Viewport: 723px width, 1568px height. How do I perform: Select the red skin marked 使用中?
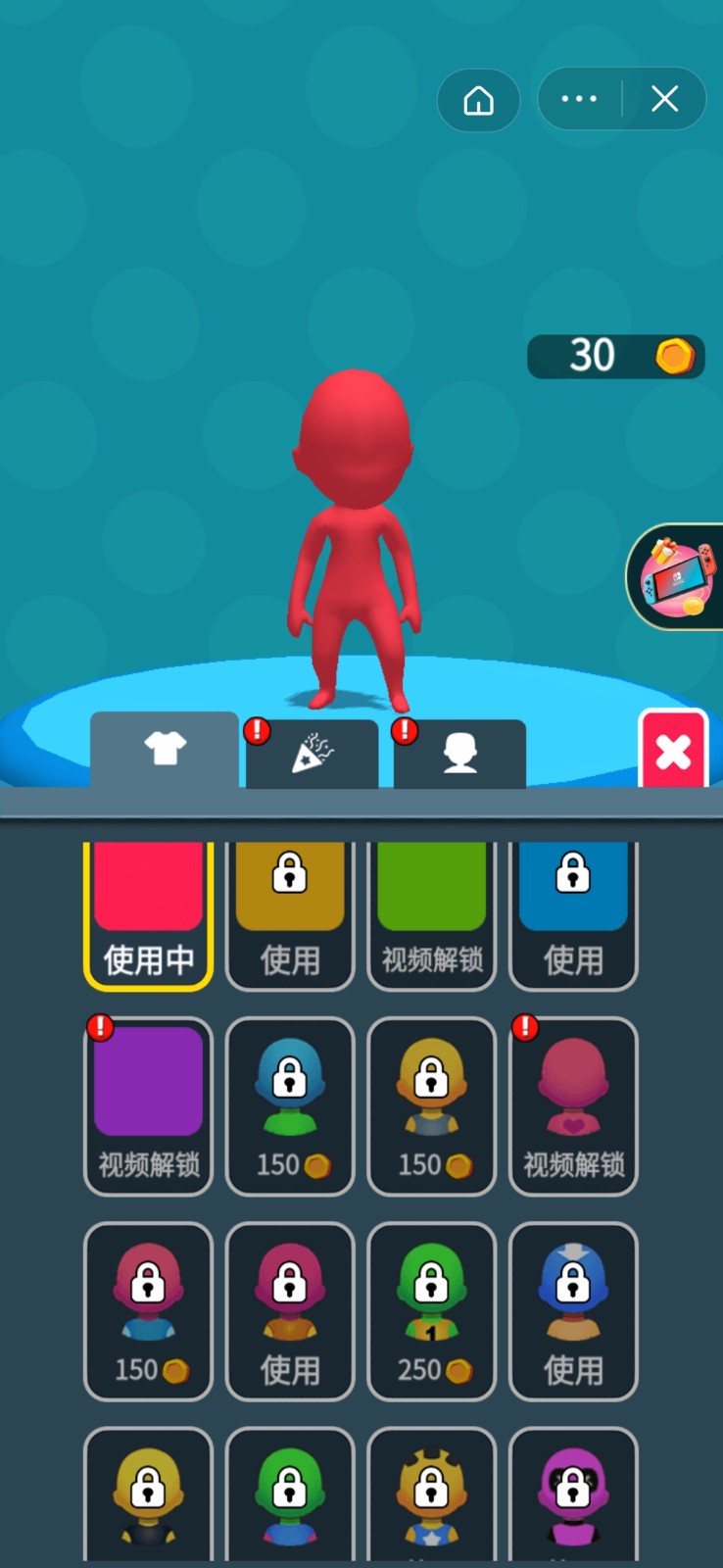click(148, 915)
